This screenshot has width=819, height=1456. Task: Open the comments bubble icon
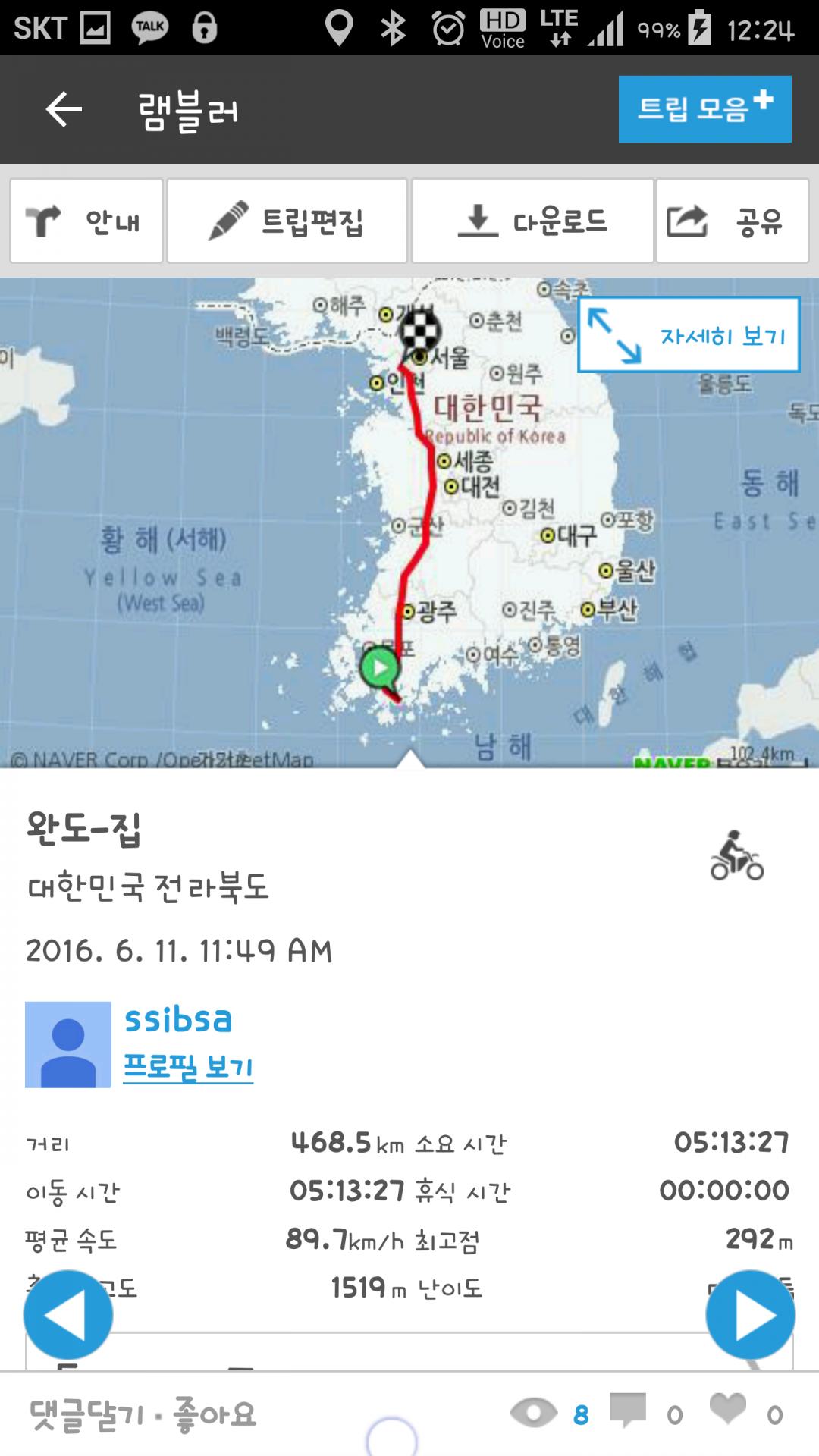click(628, 1412)
